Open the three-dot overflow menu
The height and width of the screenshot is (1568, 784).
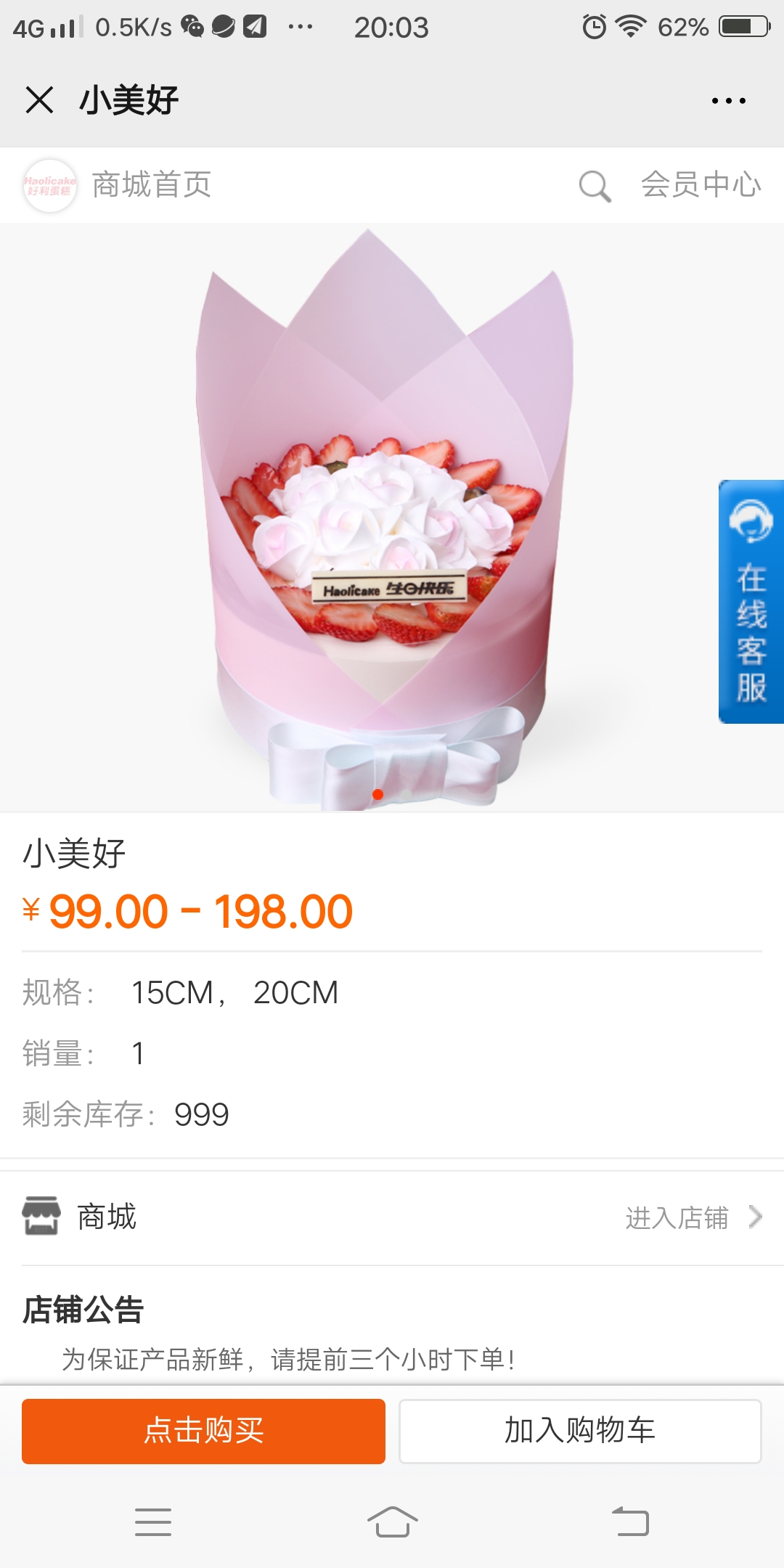click(728, 101)
